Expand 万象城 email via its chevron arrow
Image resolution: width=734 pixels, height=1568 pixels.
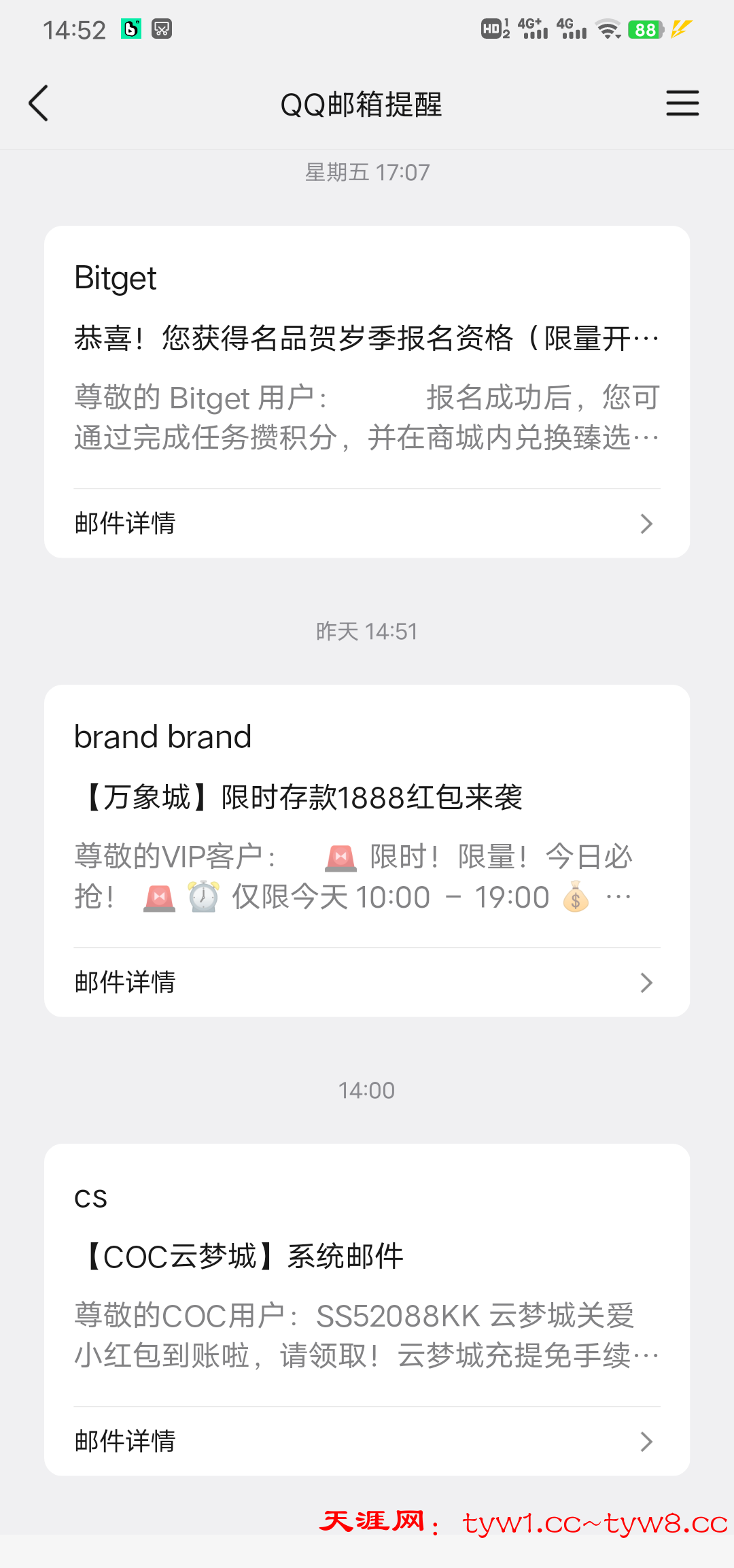pos(646,983)
